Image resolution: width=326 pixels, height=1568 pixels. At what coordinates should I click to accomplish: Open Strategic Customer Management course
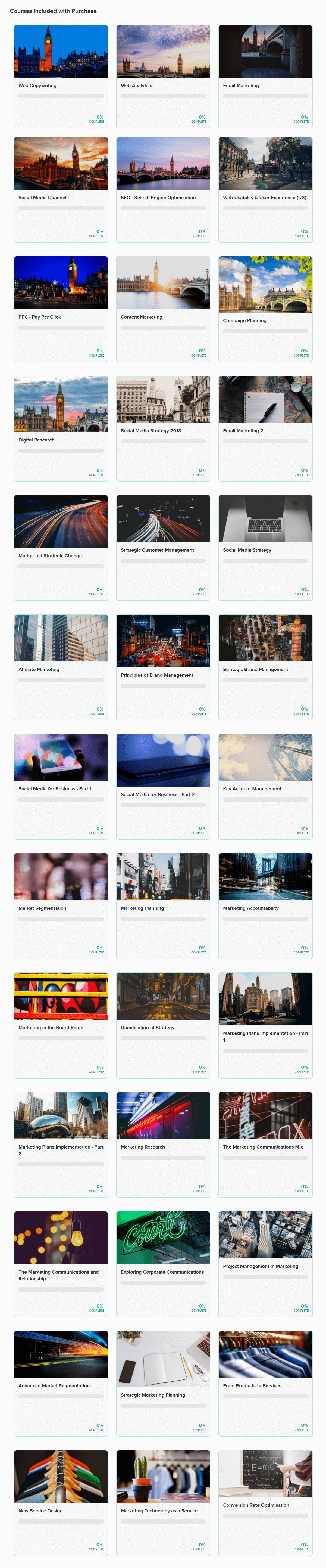click(x=157, y=550)
